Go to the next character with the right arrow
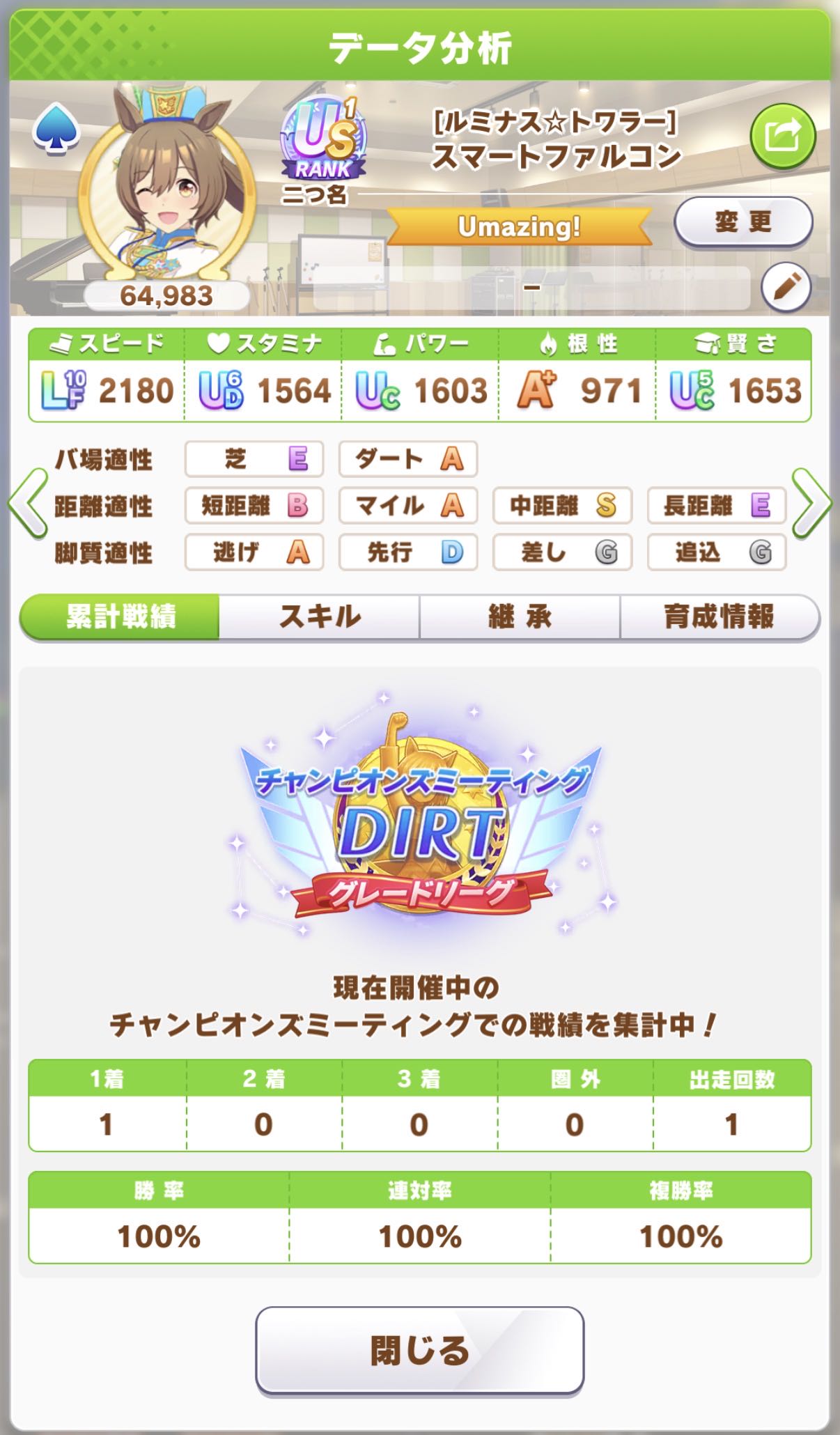 (x=812, y=502)
